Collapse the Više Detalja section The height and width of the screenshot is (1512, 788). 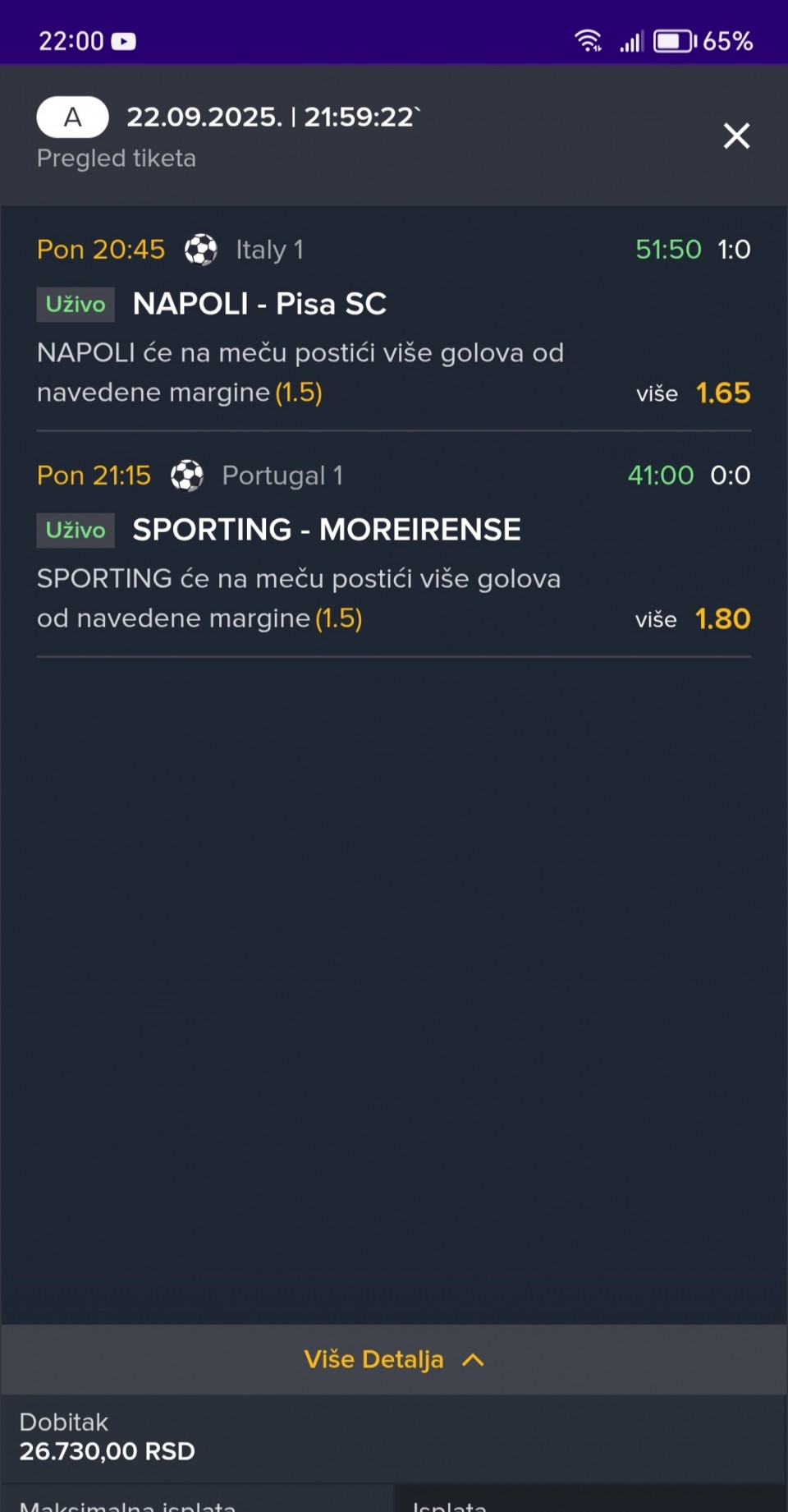point(394,1359)
